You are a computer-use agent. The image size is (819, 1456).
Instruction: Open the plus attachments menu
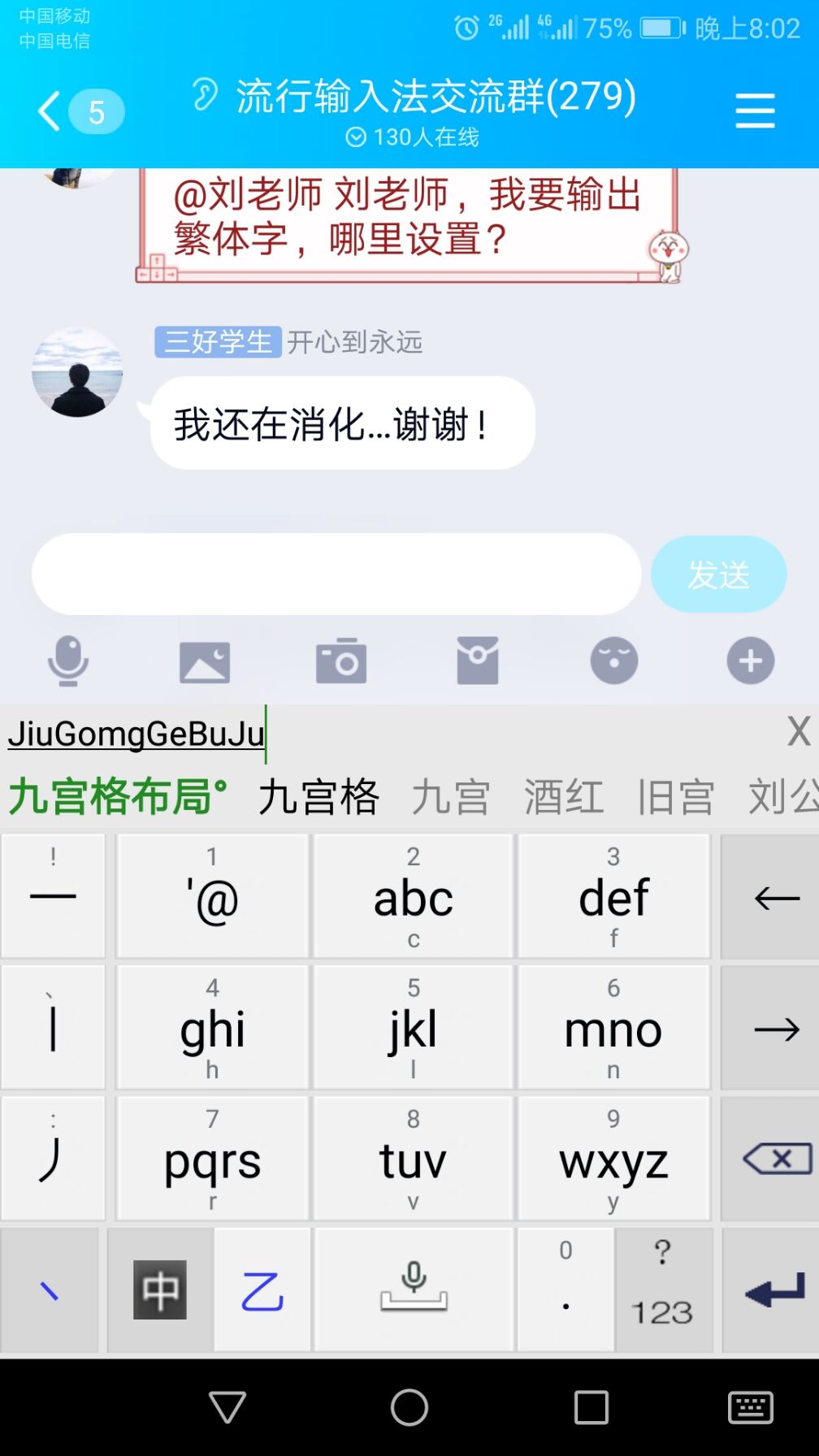[x=750, y=661]
